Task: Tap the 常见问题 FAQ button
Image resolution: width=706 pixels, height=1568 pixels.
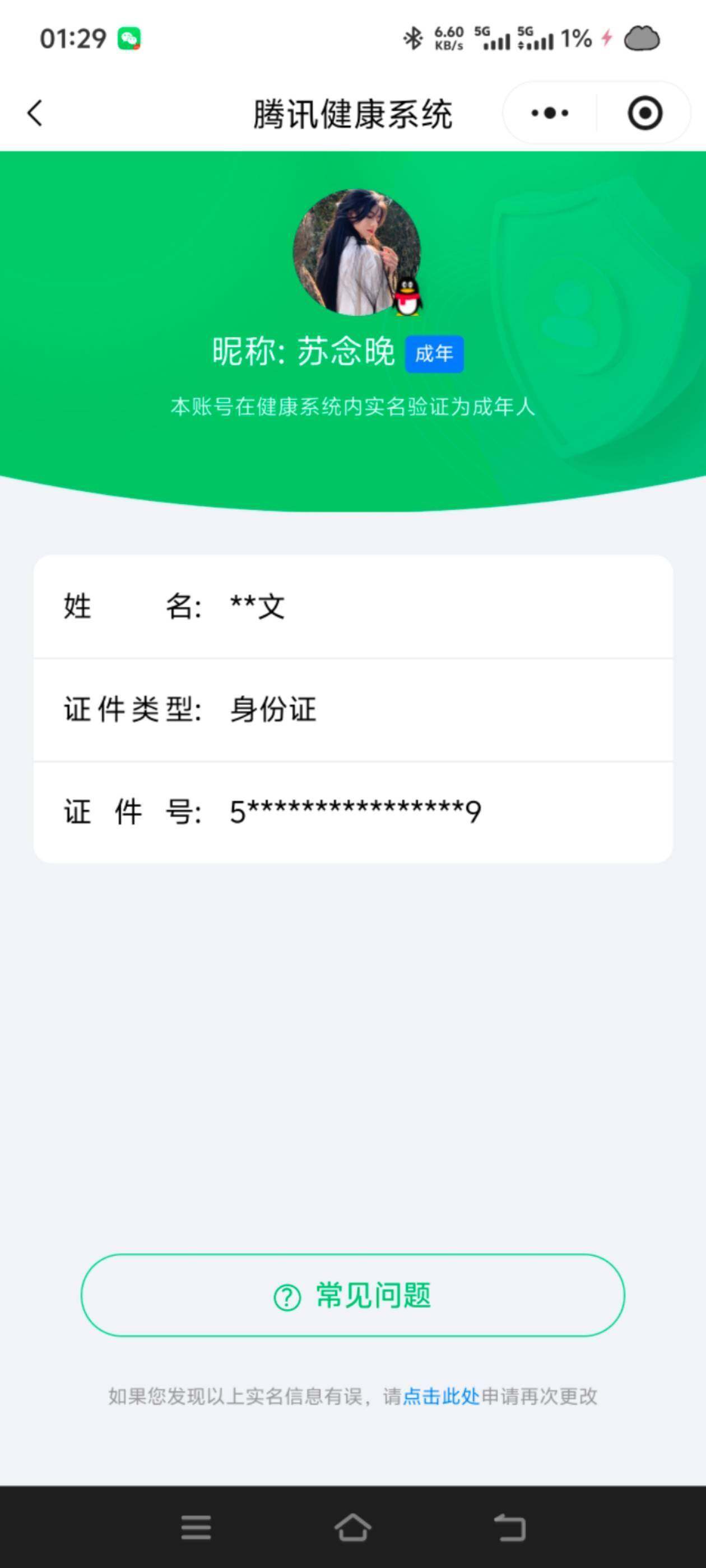Action: click(354, 1297)
